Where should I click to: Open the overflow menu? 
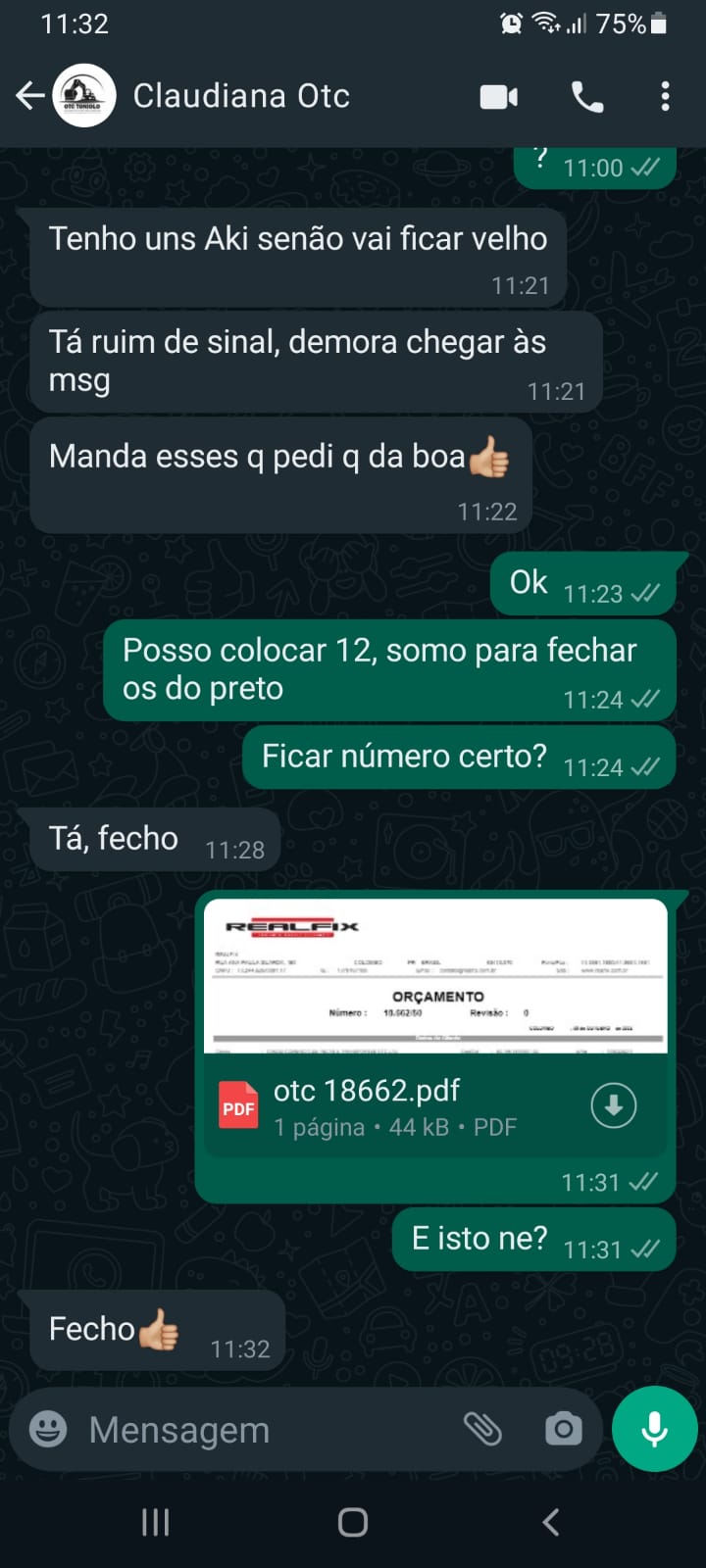coord(665,96)
